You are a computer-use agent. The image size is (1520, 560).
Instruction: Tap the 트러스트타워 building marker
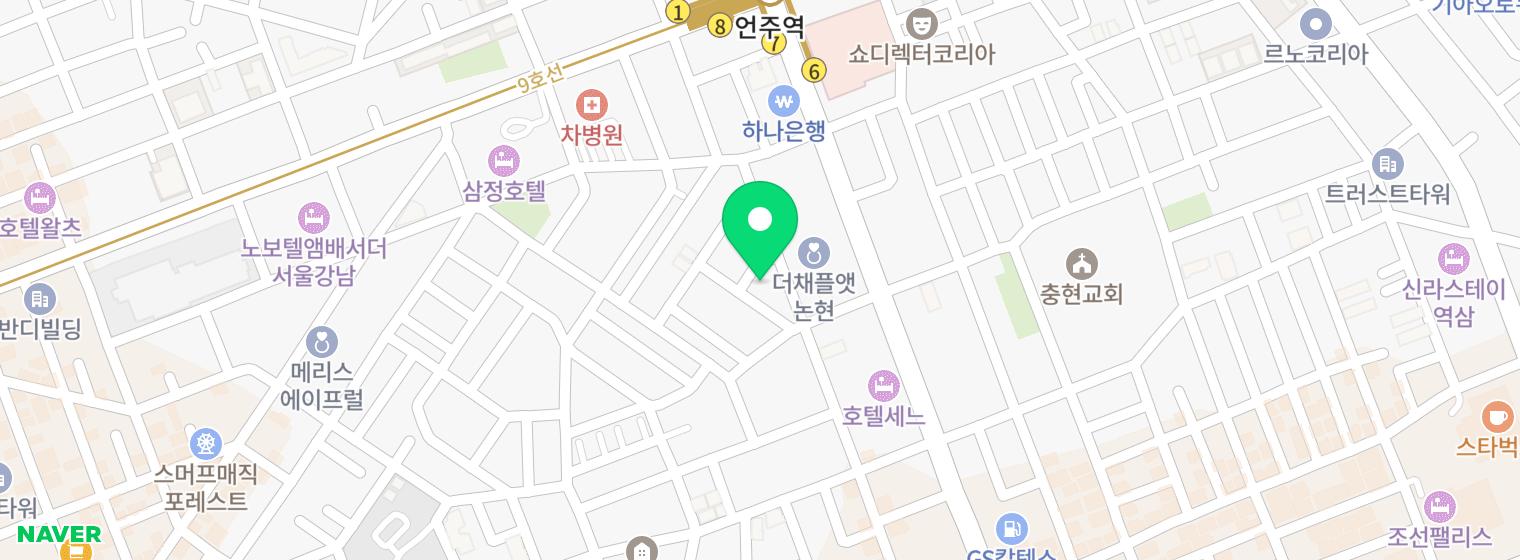[x=1387, y=164]
